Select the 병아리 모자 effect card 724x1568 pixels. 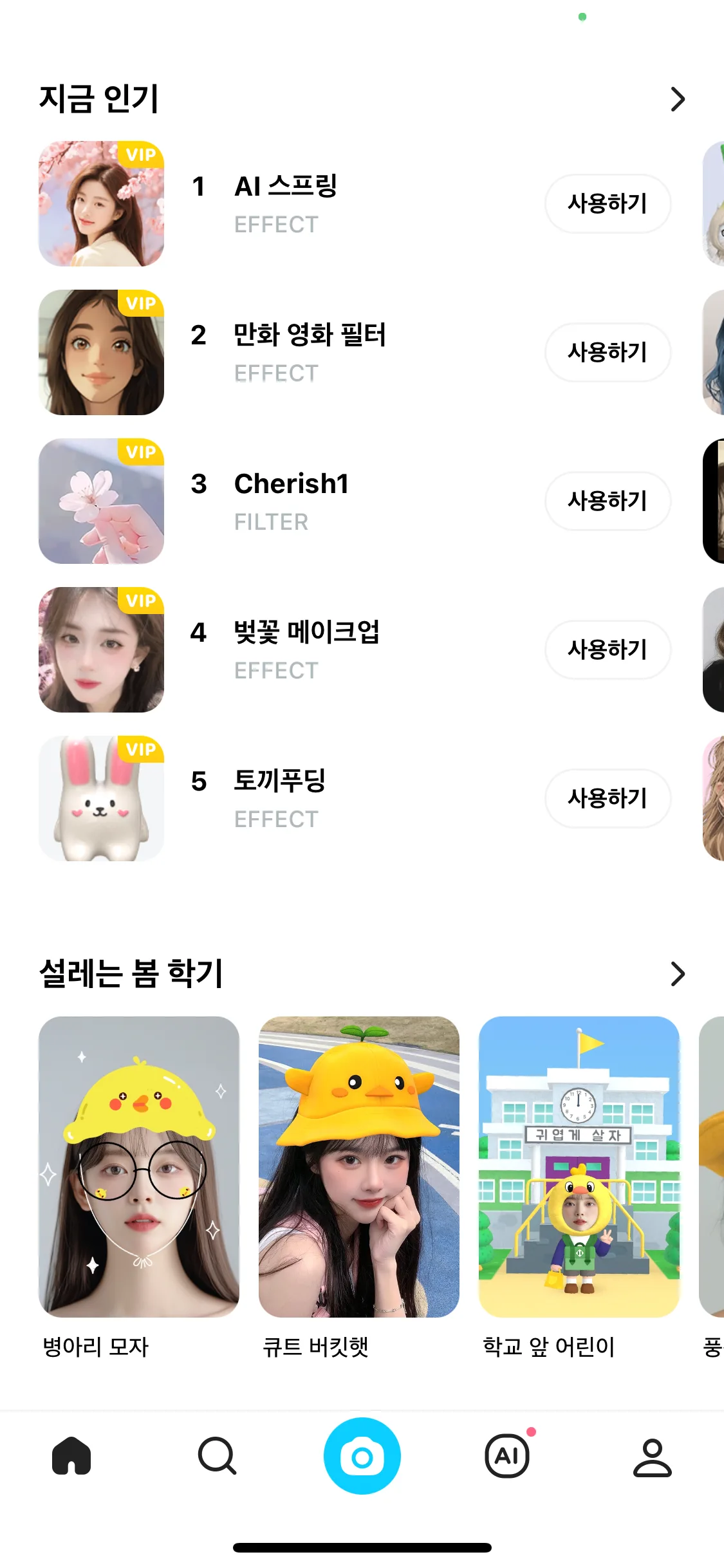[x=139, y=1166]
